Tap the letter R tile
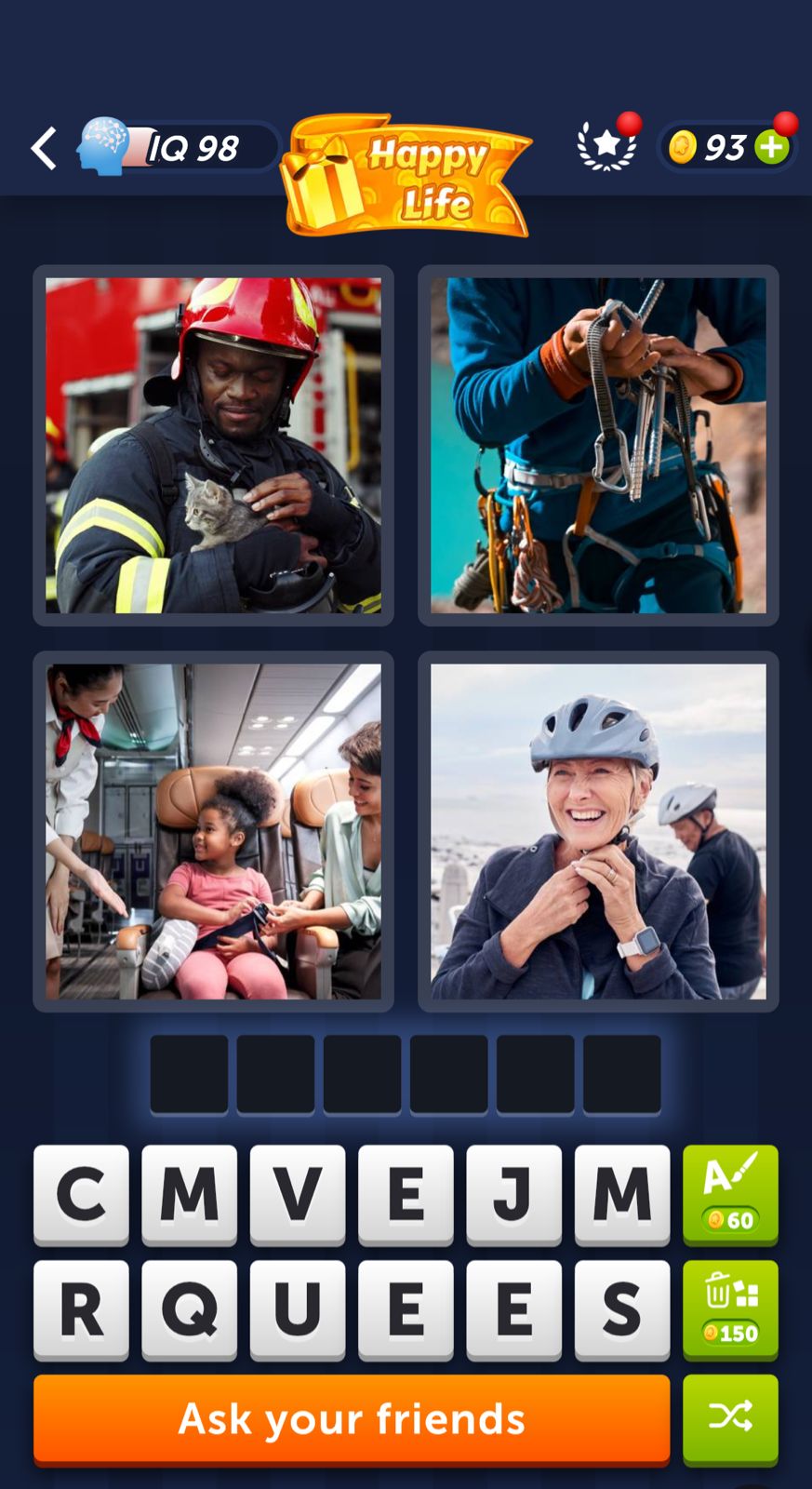This screenshot has height=1489, width=812. (81, 1308)
